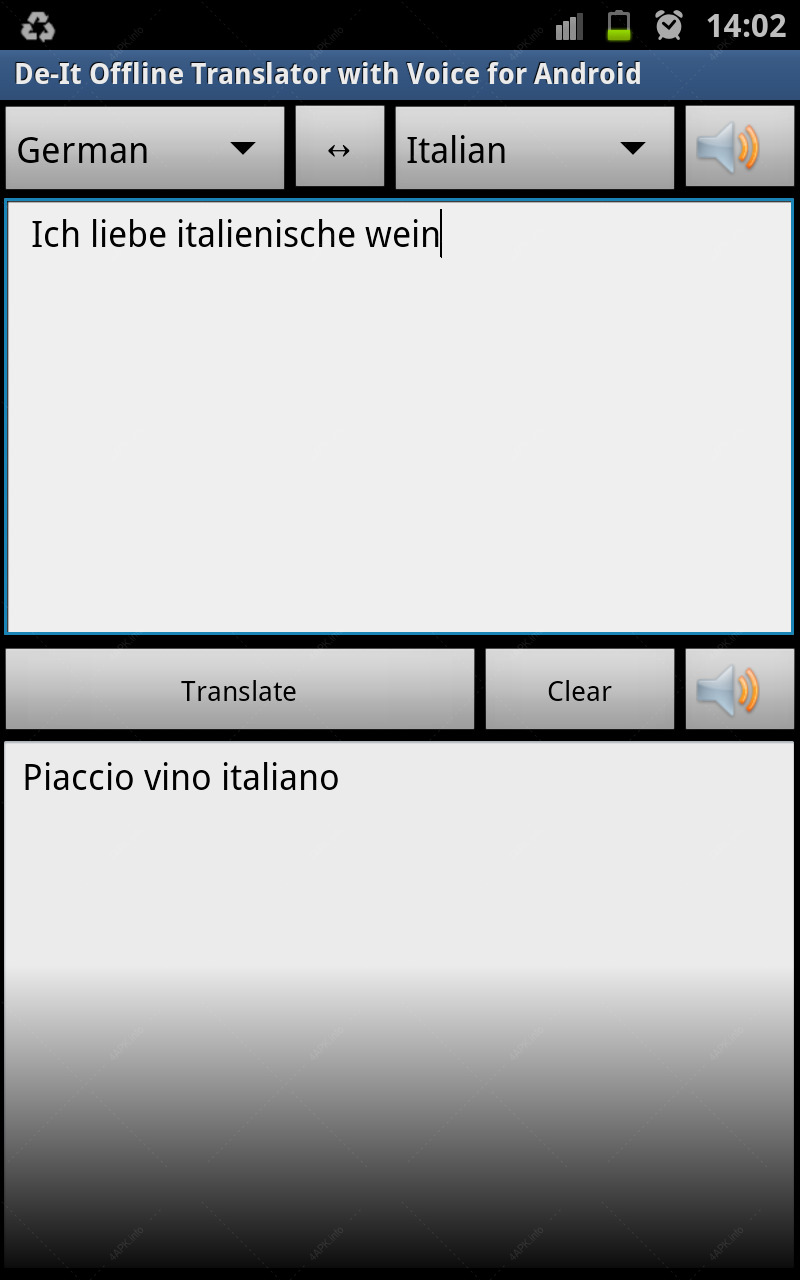Swap languages with the double-arrow button
800x1280 pixels.
(340, 148)
